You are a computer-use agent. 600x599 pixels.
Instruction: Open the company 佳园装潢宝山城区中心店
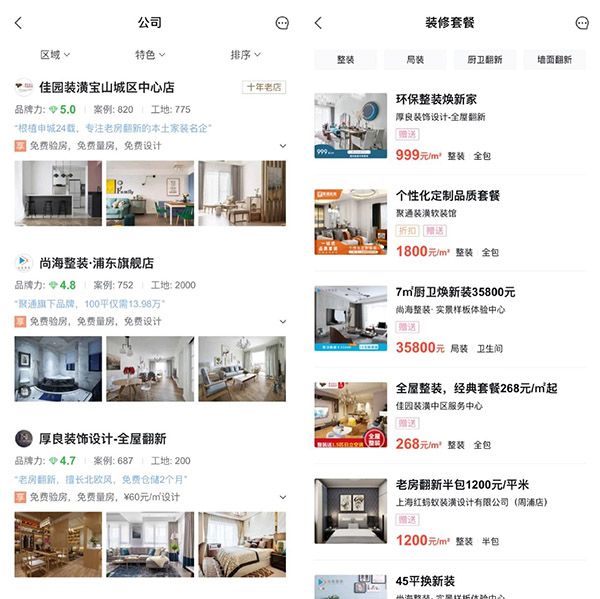point(108,88)
